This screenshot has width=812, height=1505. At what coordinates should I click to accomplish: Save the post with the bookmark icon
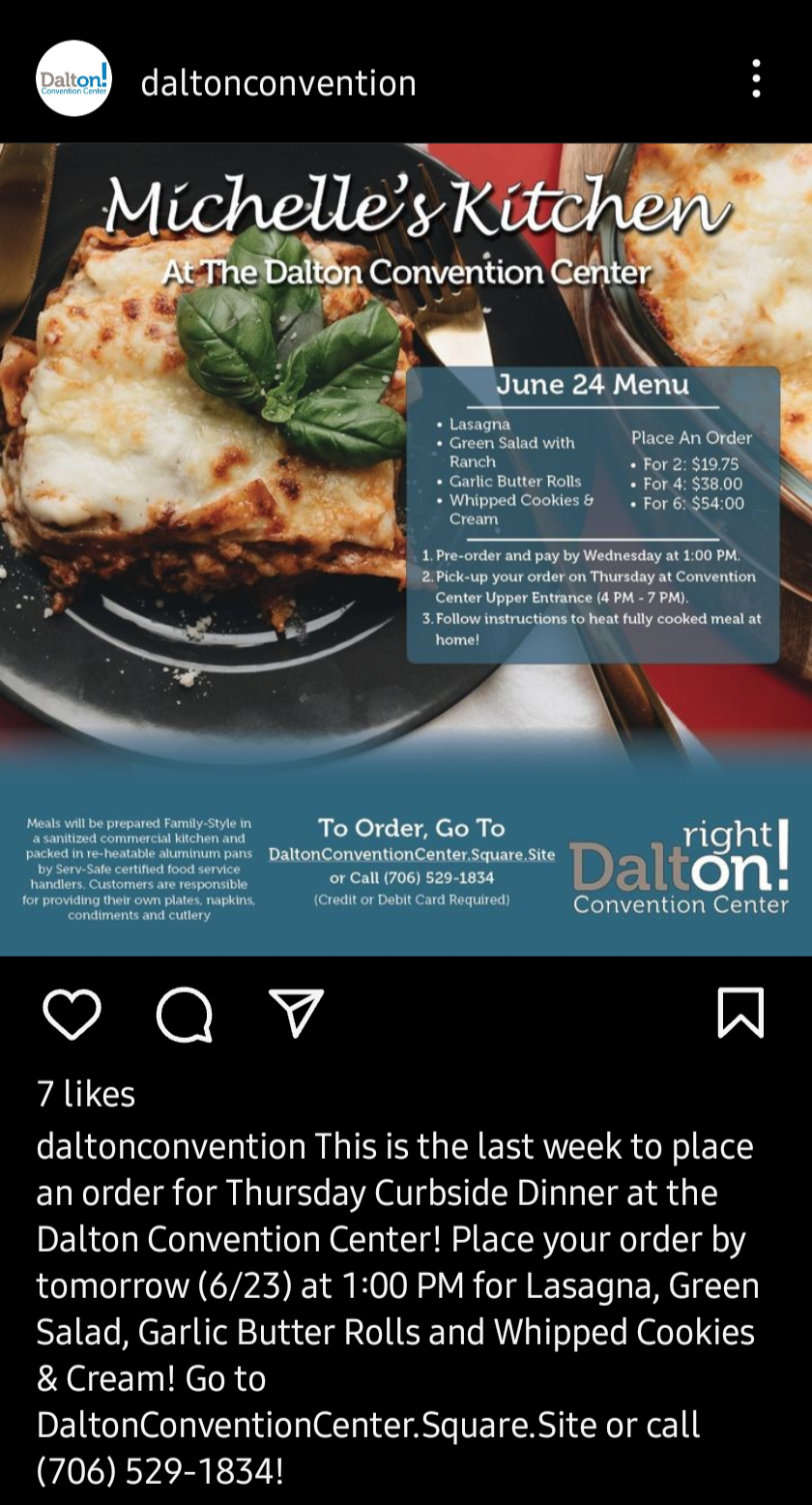[x=741, y=1013]
